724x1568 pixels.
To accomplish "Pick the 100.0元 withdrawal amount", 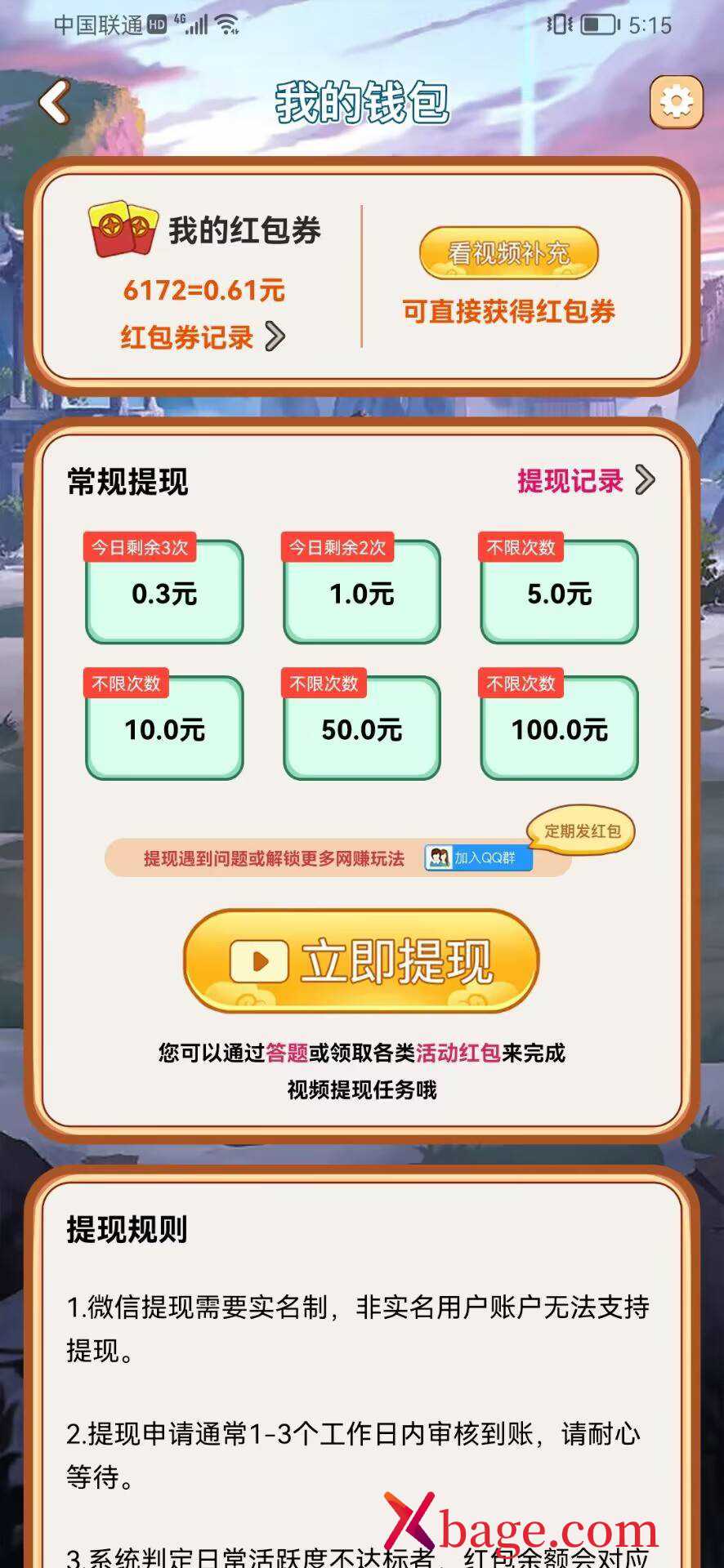I will click(559, 728).
